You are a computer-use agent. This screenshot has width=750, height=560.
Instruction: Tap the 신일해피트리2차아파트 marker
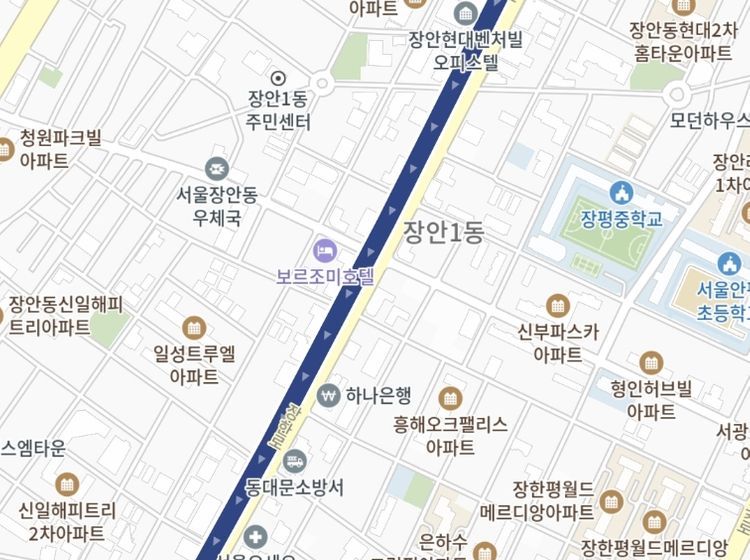pos(67,484)
